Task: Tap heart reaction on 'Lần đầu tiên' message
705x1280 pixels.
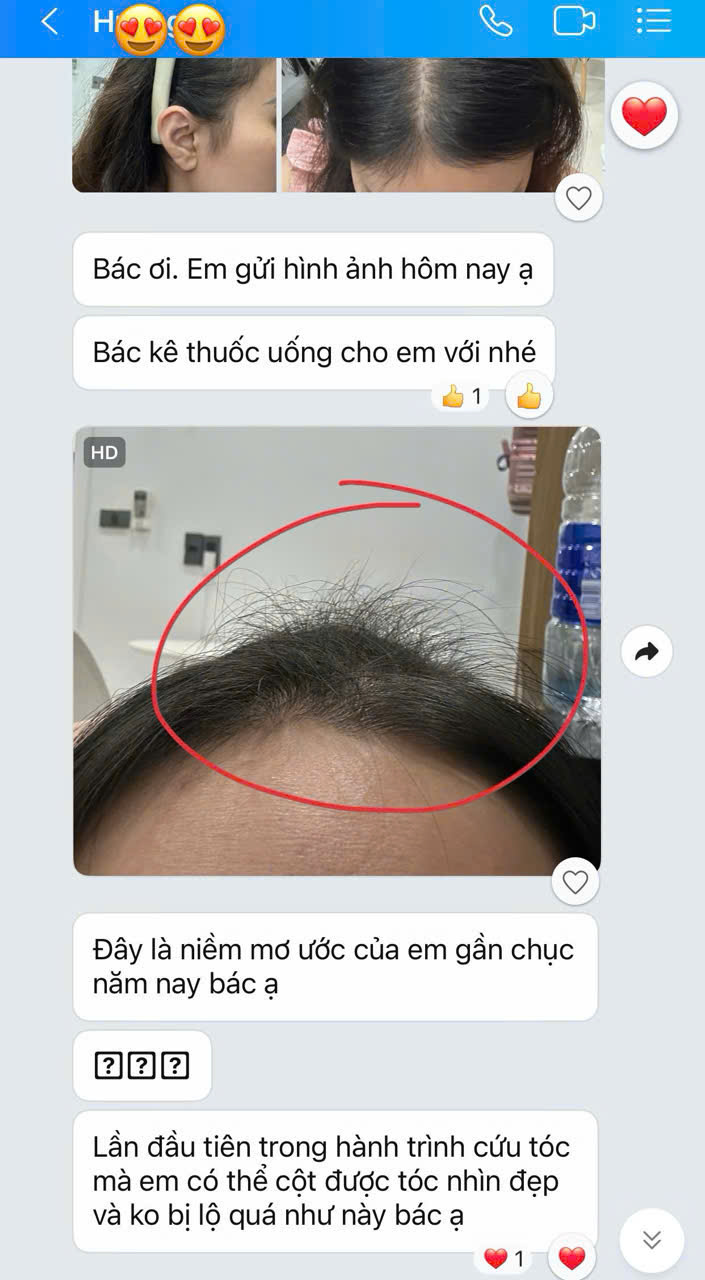Action: click(571, 1257)
